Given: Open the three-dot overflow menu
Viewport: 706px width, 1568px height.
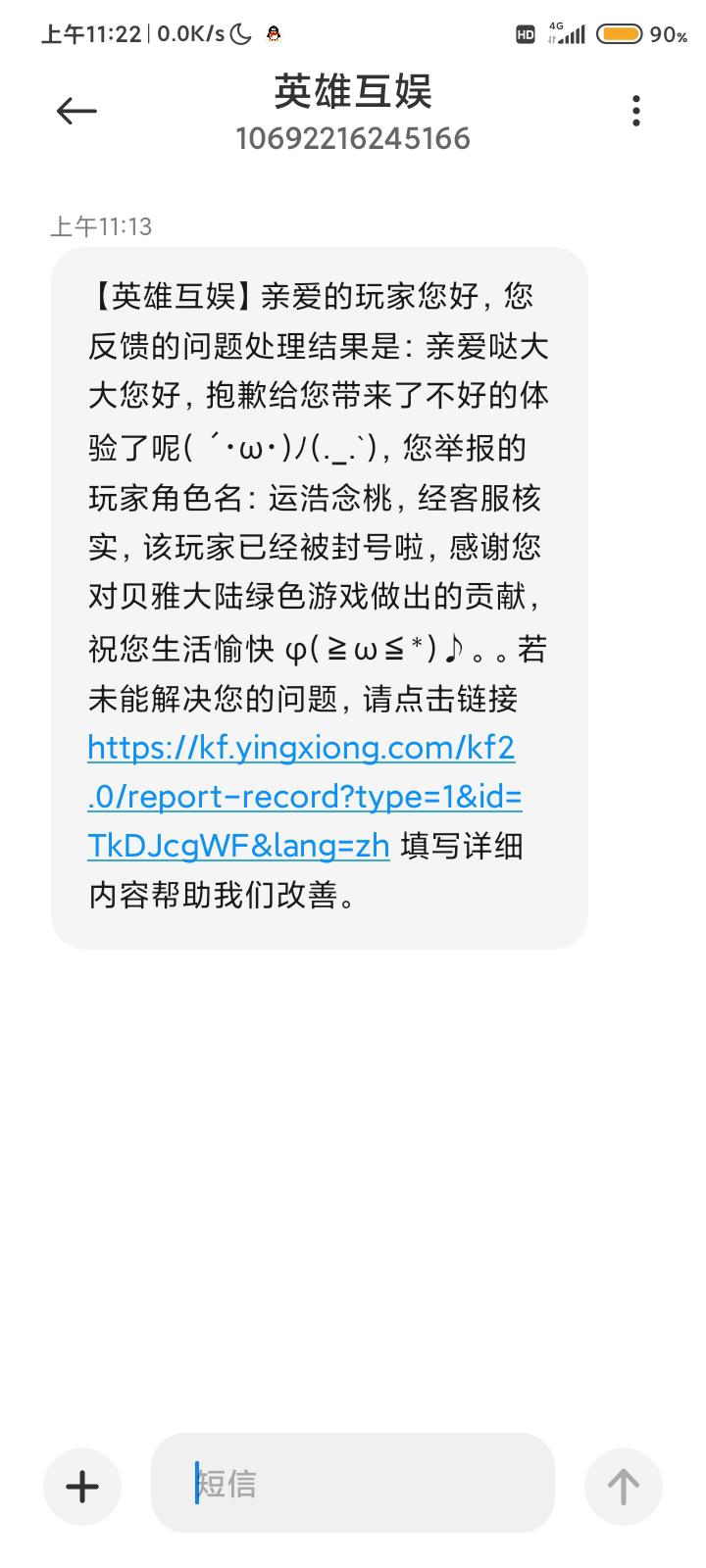Looking at the screenshot, I should tap(636, 111).
